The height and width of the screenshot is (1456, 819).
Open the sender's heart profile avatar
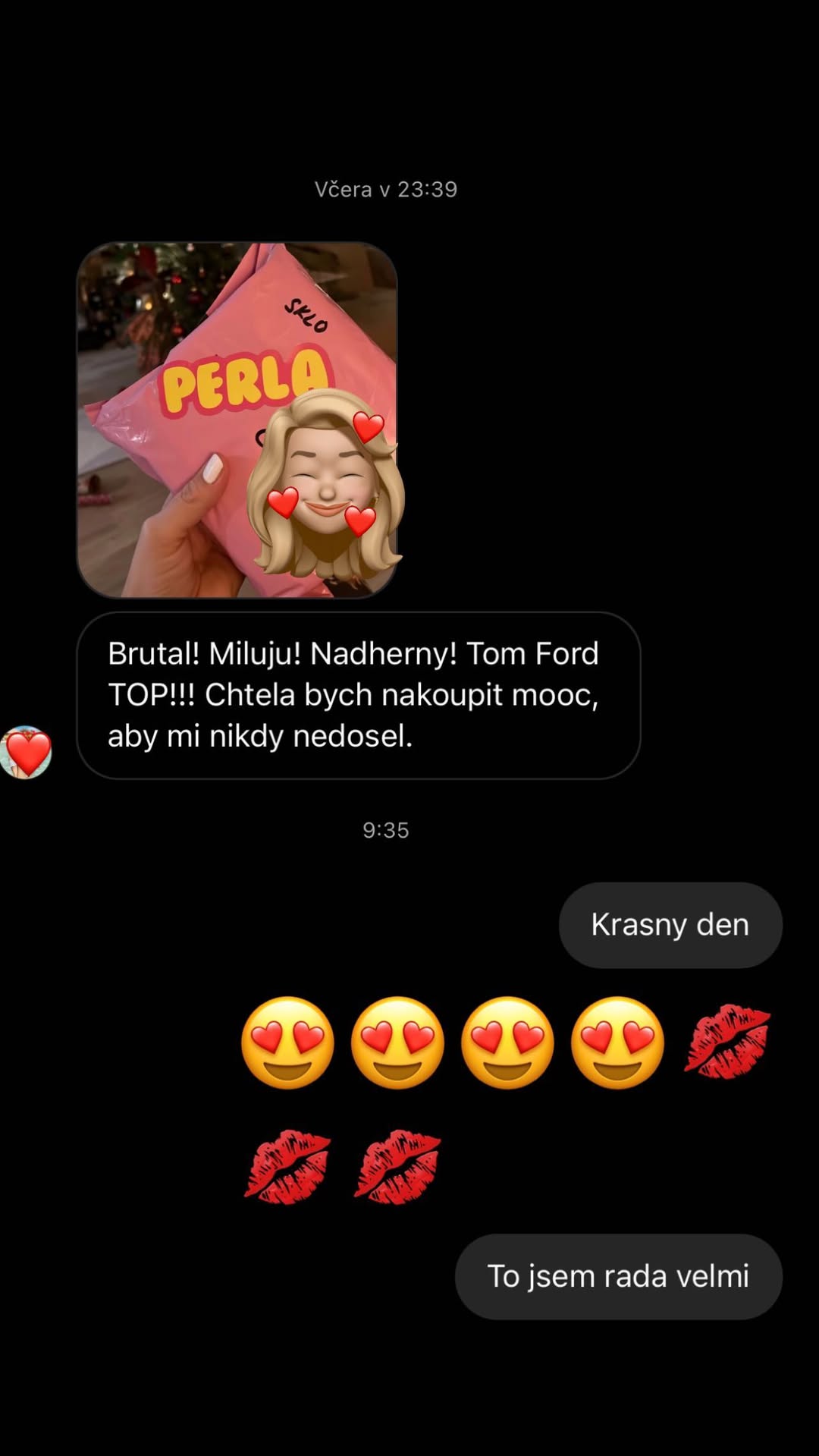(x=26, y=752)
